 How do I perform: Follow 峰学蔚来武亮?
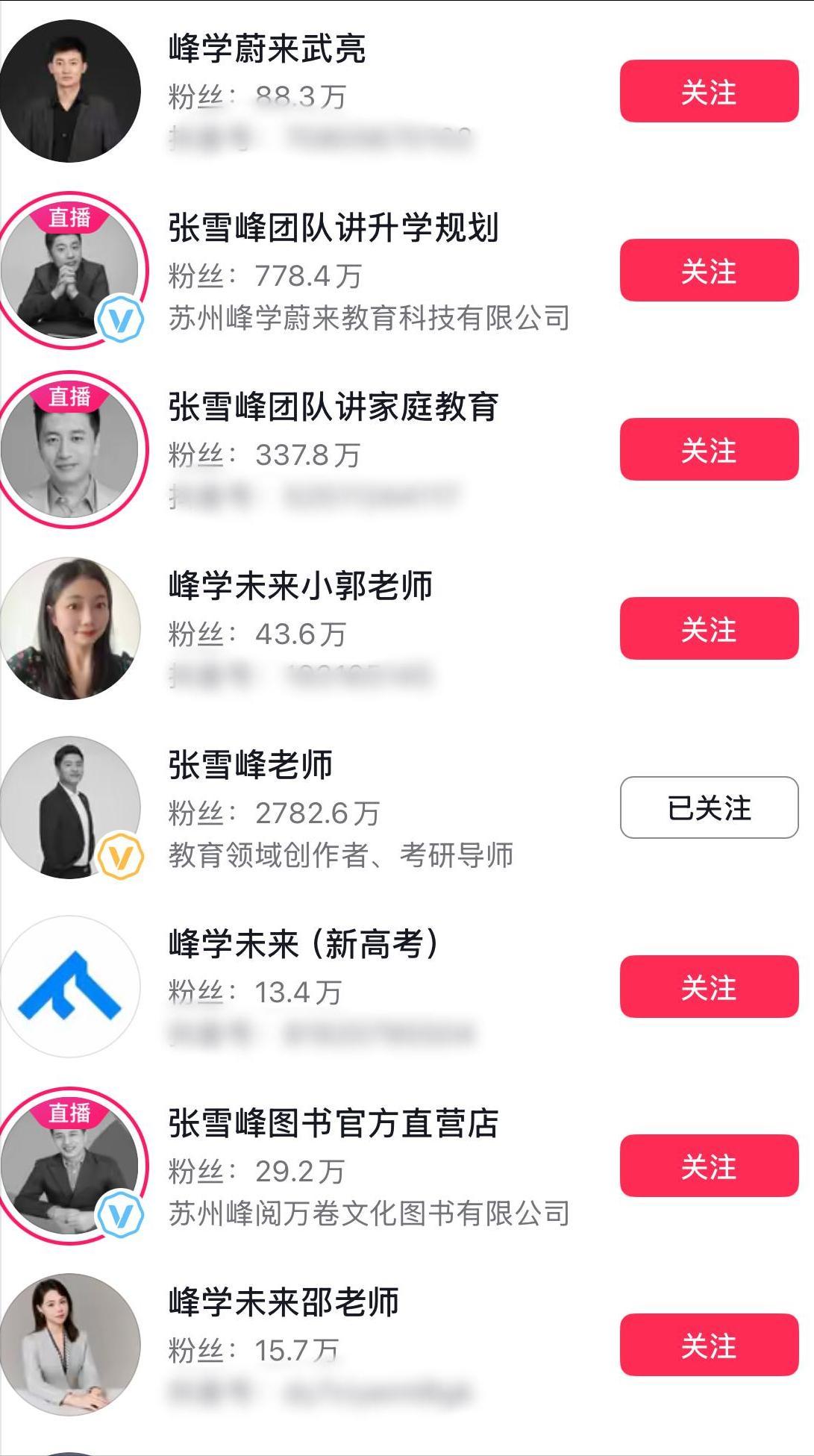click(x=709, y=91)
